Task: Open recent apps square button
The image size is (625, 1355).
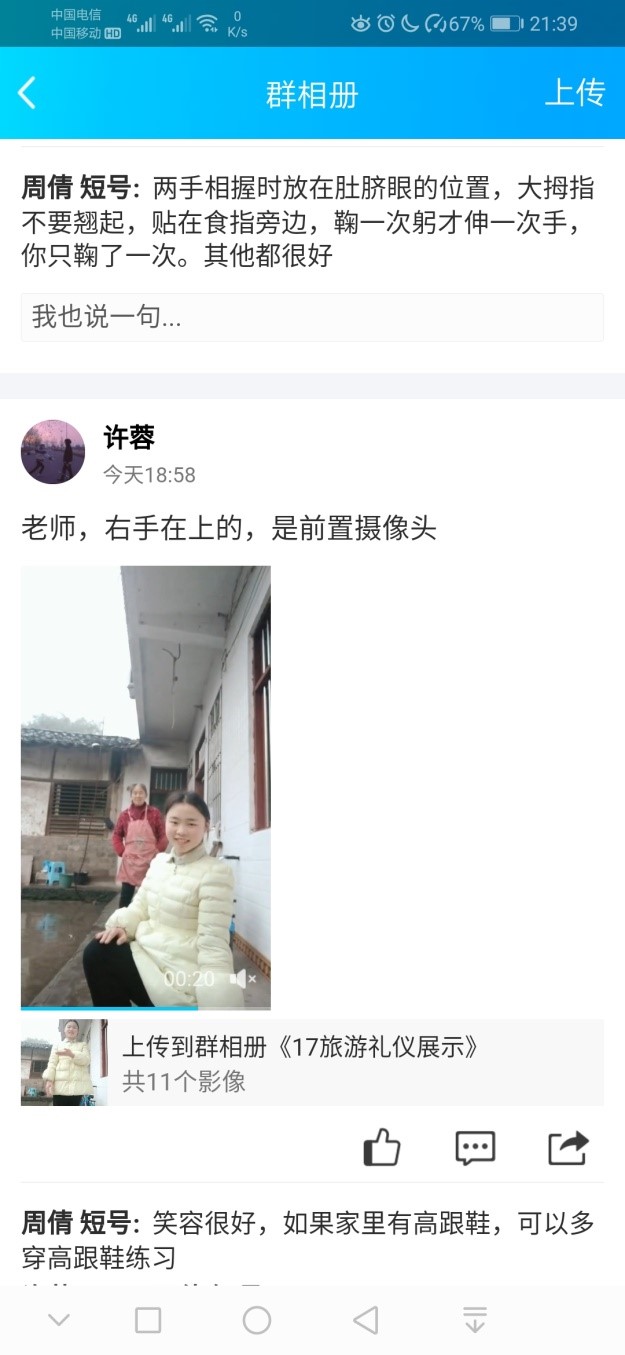Action: tap(148, 1320)
